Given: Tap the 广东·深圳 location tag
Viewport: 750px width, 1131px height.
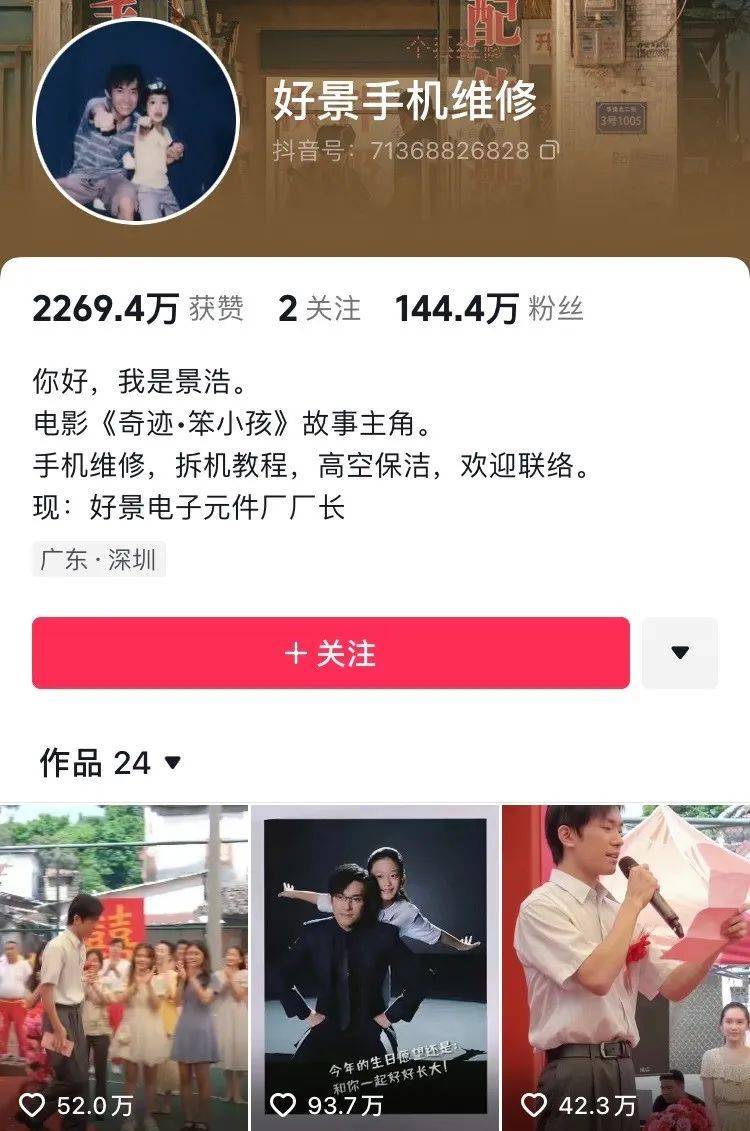Looking at the screenshot, I should coord(98,560).
